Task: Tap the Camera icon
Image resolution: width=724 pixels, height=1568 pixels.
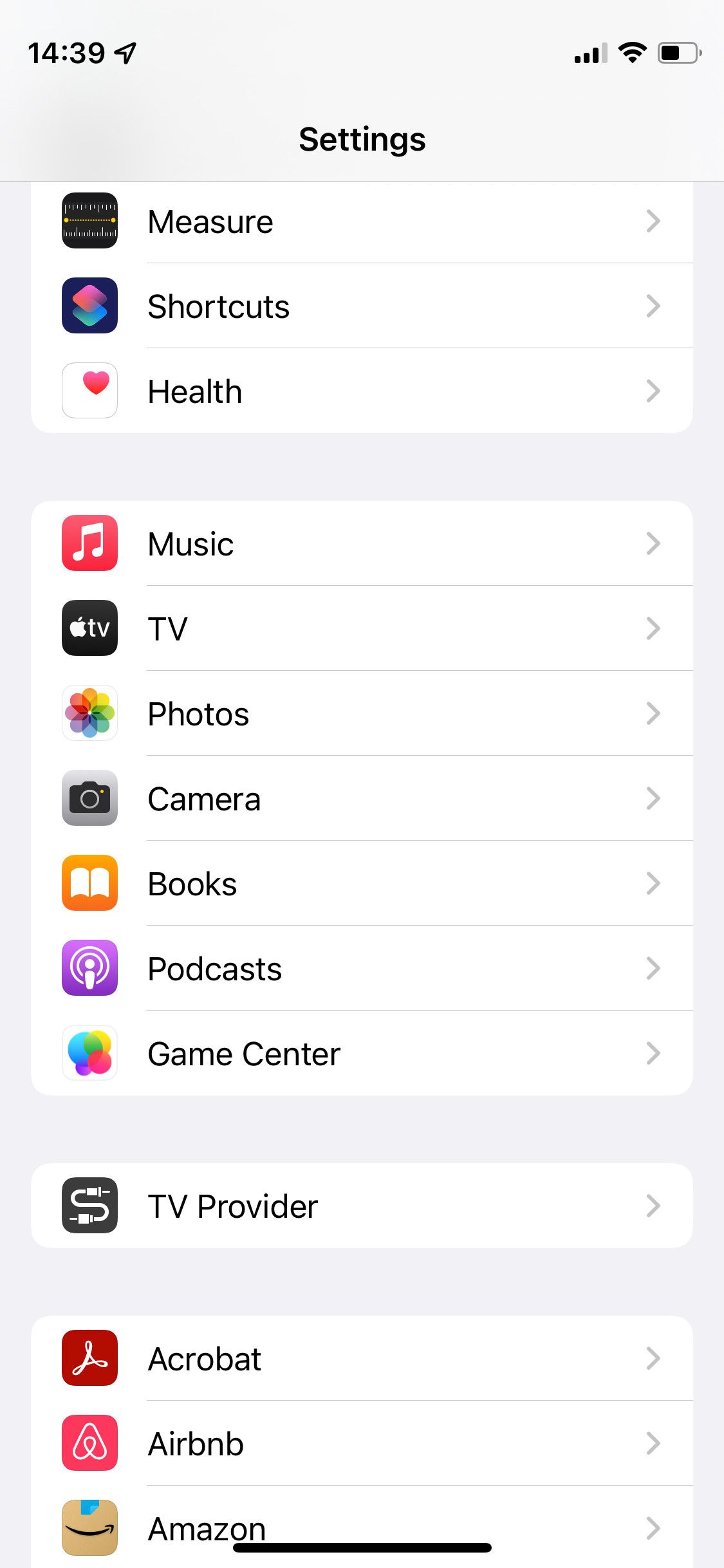Action: pos(89,798)
